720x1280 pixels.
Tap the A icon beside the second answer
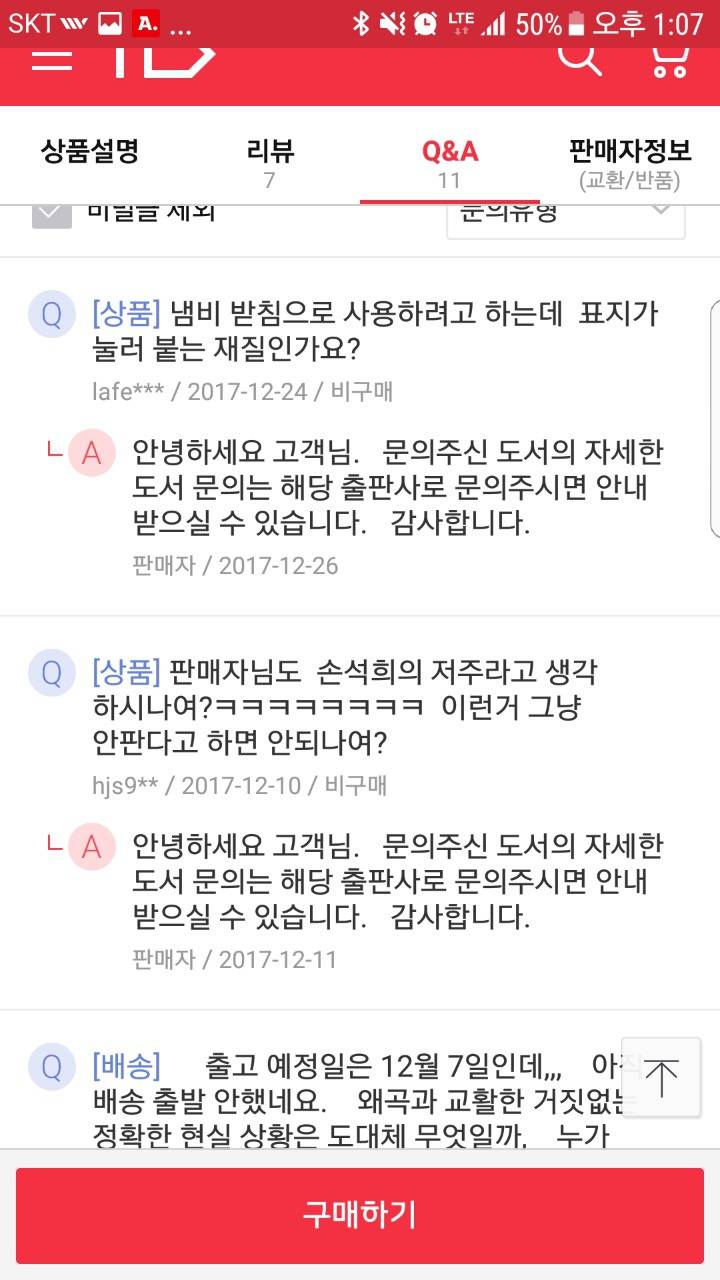pos(91,847)
